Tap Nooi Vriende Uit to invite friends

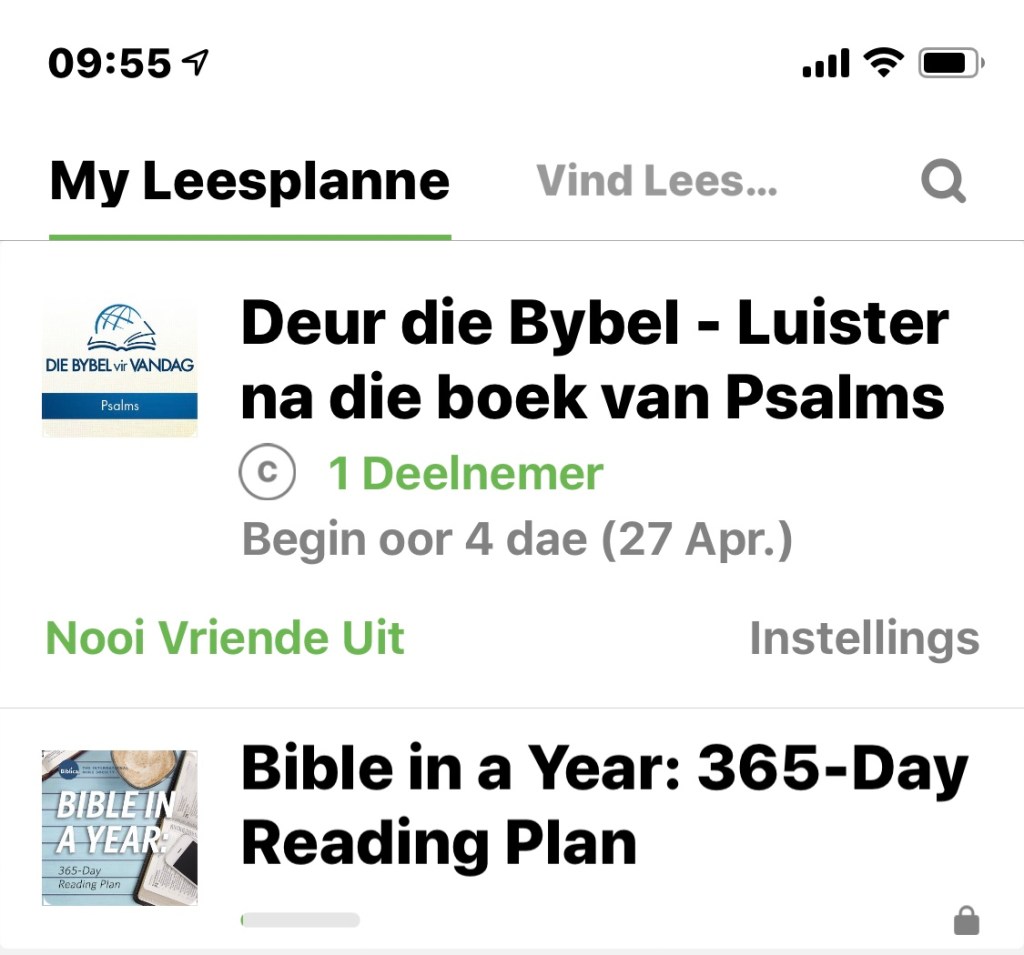point(225,638)
